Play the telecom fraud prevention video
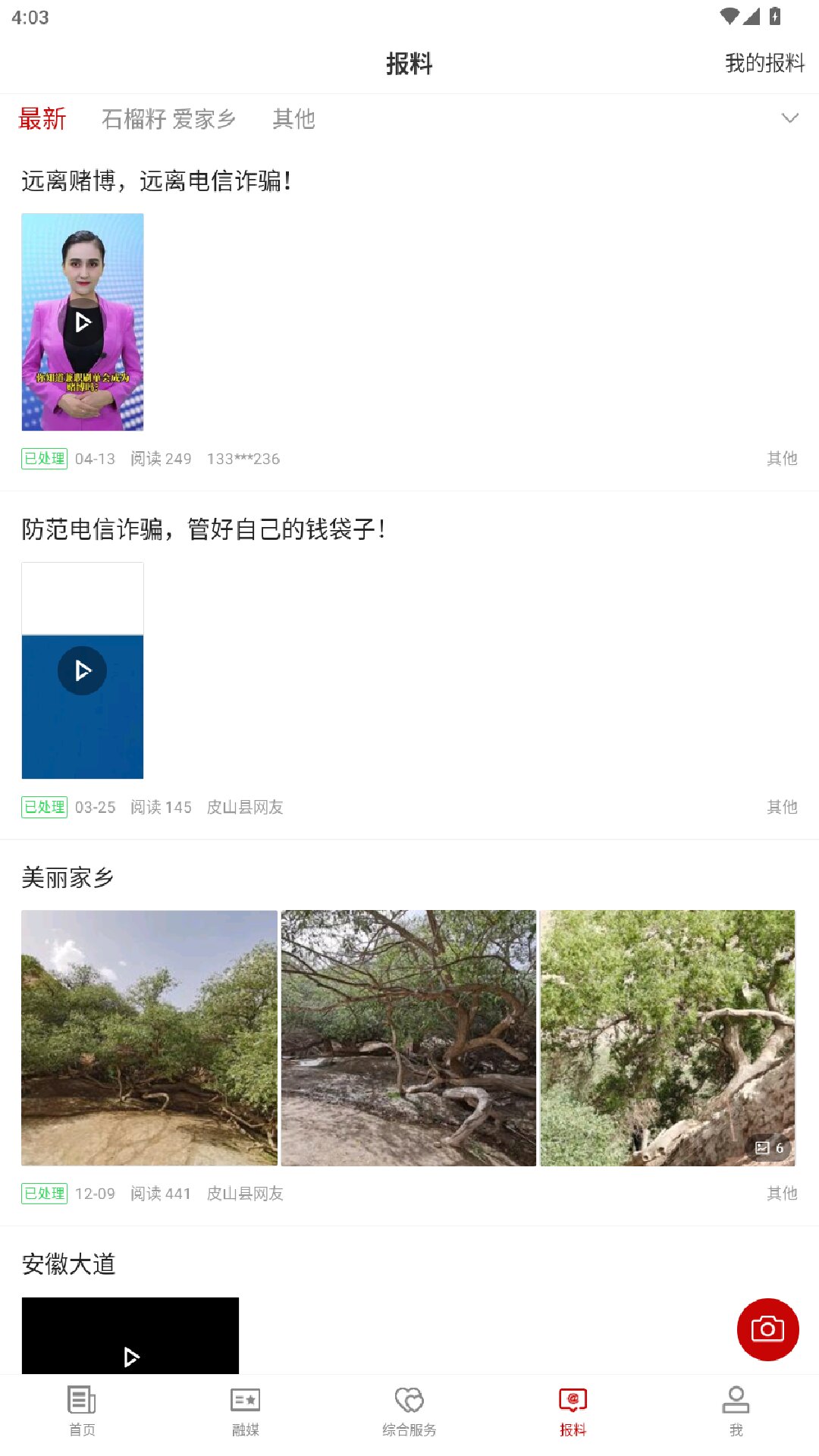 (x=82, y=670)
